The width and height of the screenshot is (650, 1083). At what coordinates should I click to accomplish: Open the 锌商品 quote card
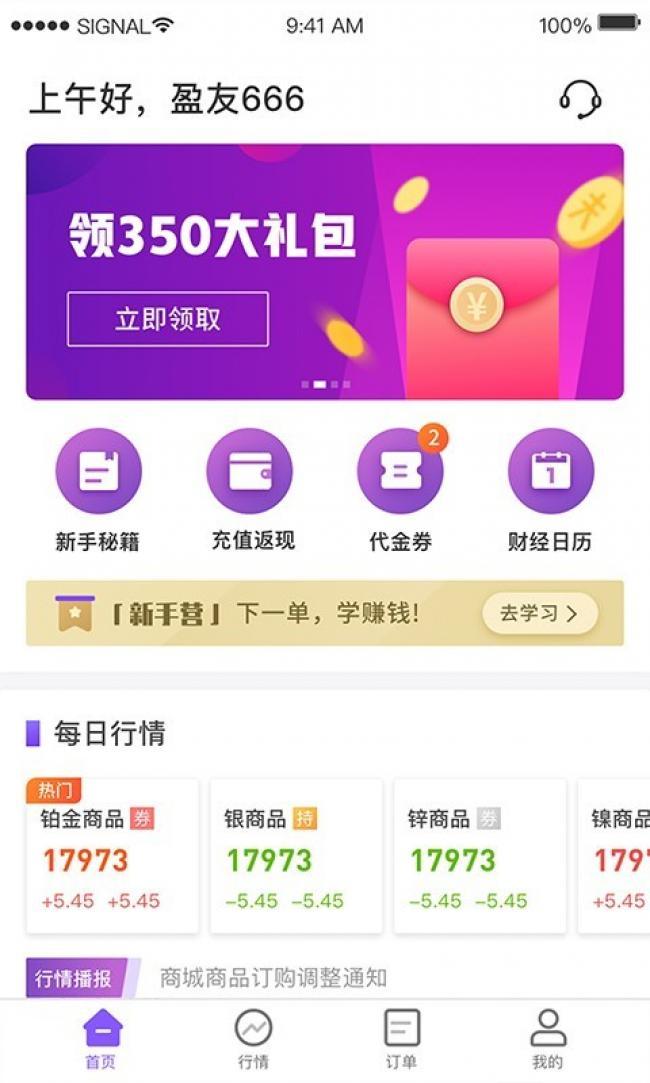480,856
